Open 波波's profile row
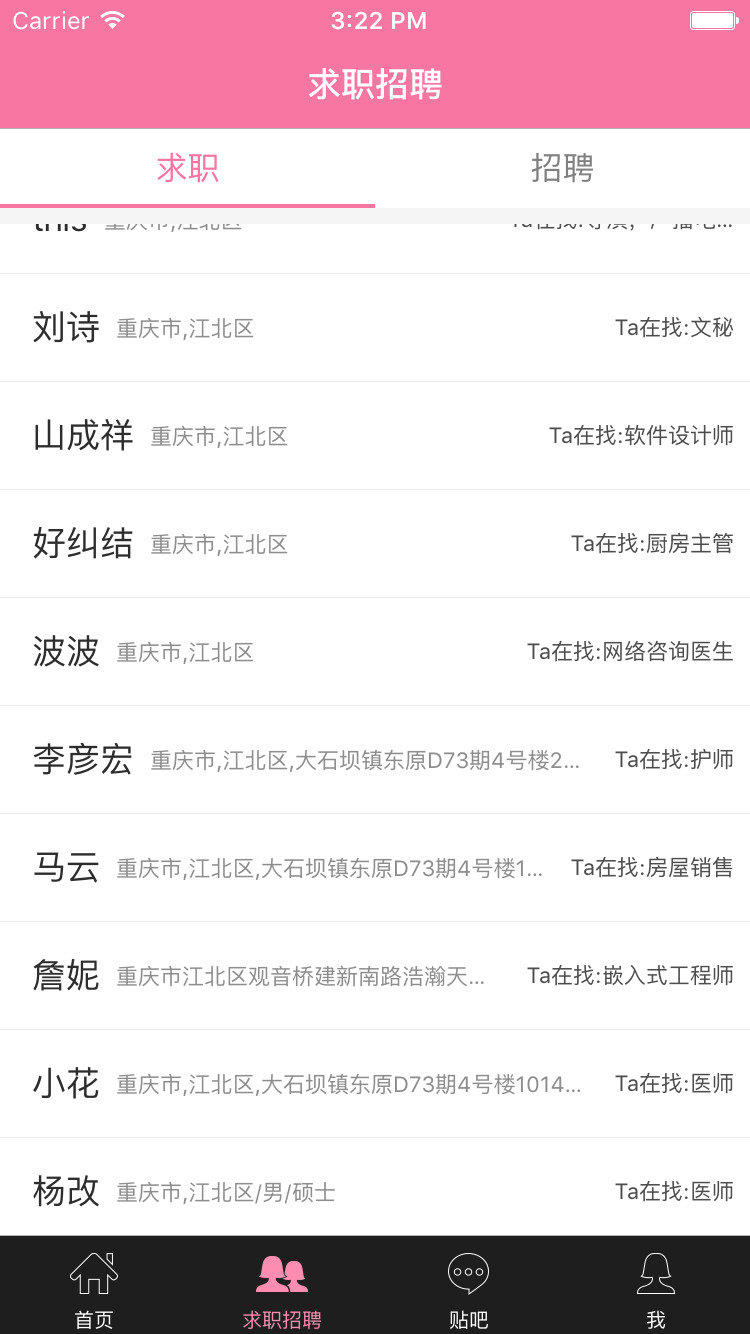This screenshot has height=1334, width=750. (x=375, y=652)
